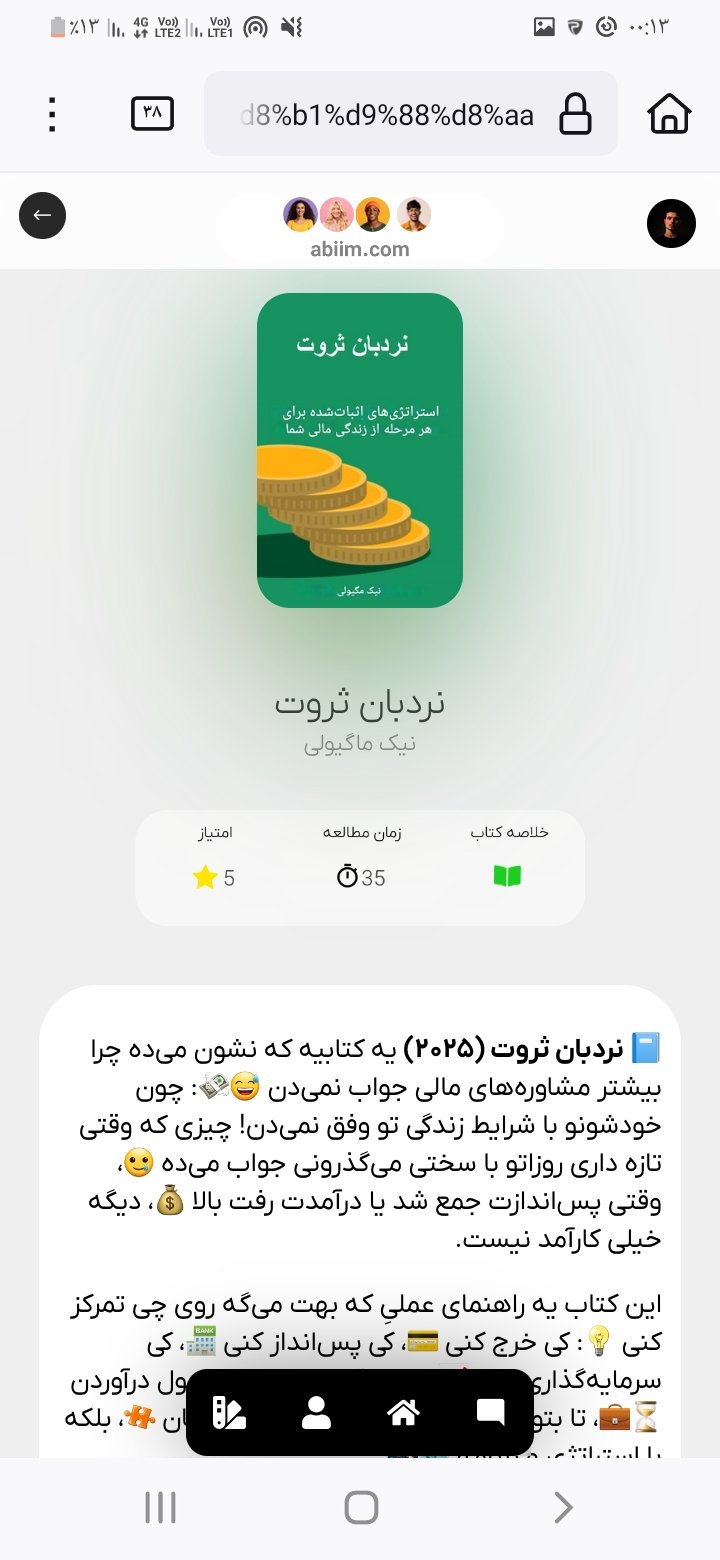Tap the system navigation back chevron
The height and width of the screenshot is (1560, 720).
pos(563,1507)
